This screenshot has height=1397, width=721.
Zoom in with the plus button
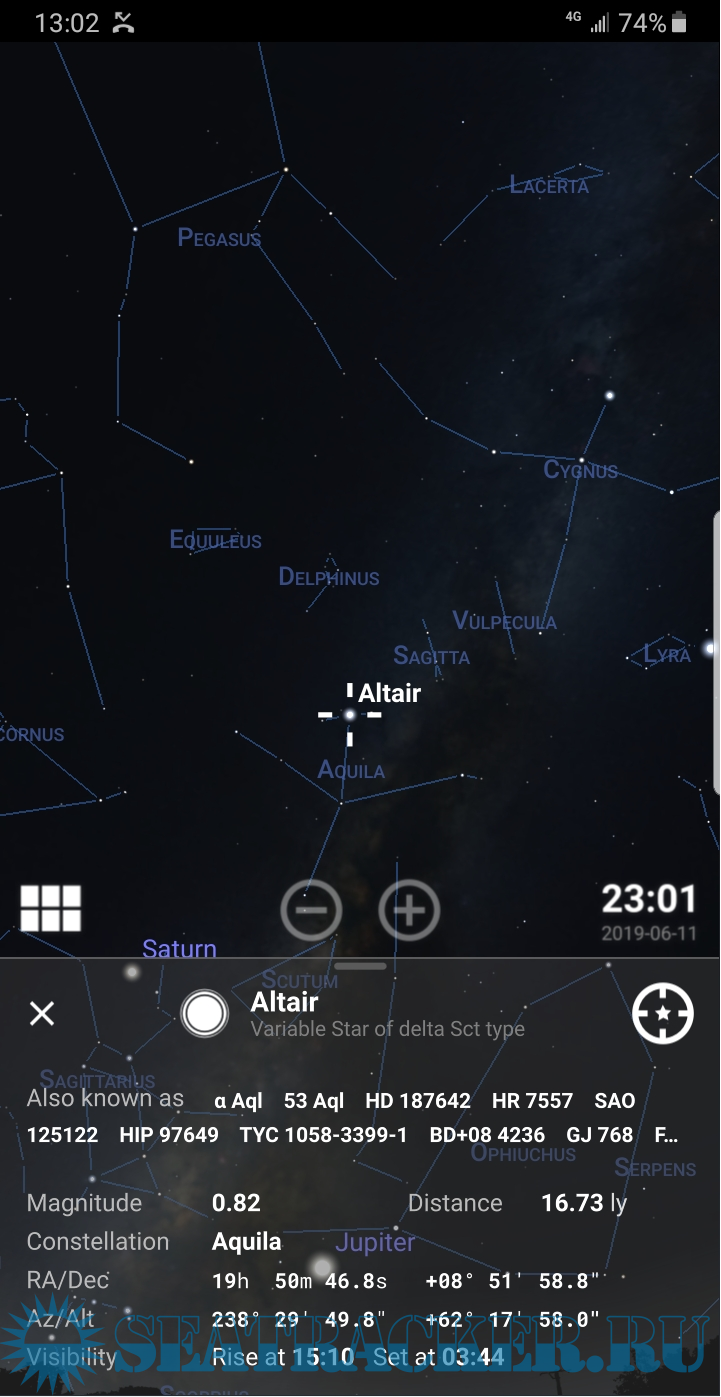tap(409, 911)
